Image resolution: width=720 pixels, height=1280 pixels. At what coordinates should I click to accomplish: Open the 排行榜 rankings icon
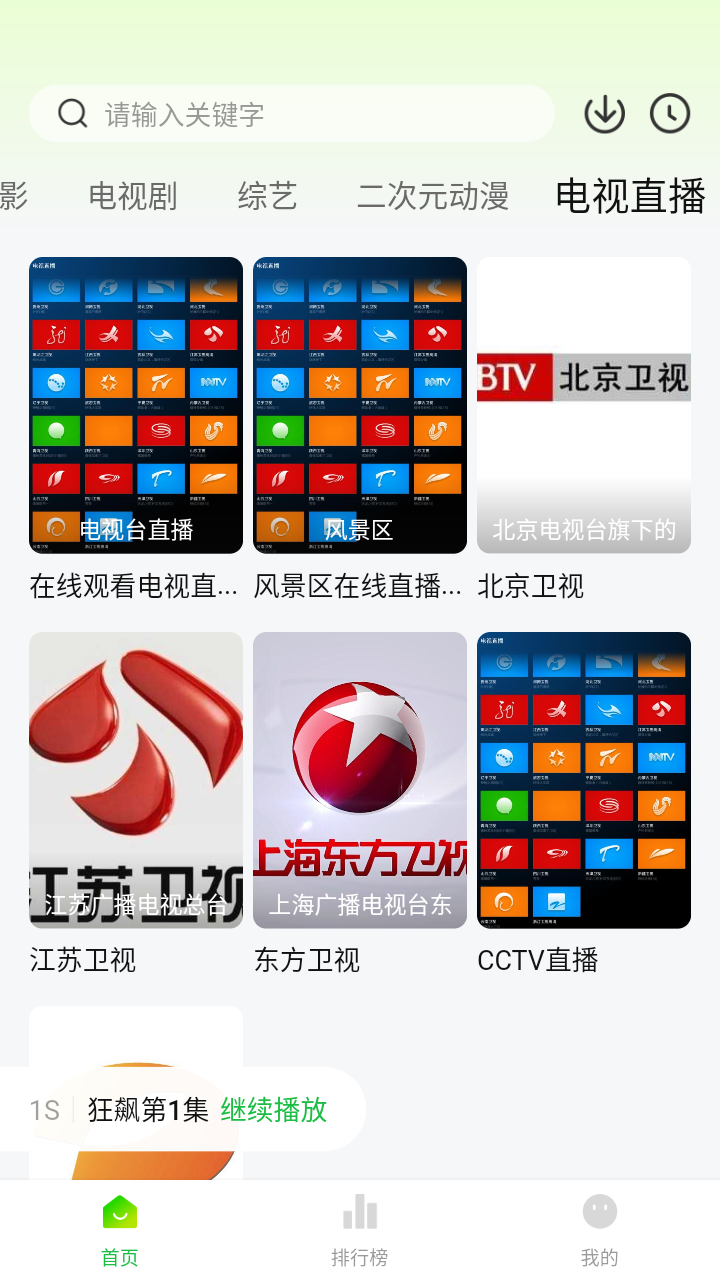click(359, 1210)
